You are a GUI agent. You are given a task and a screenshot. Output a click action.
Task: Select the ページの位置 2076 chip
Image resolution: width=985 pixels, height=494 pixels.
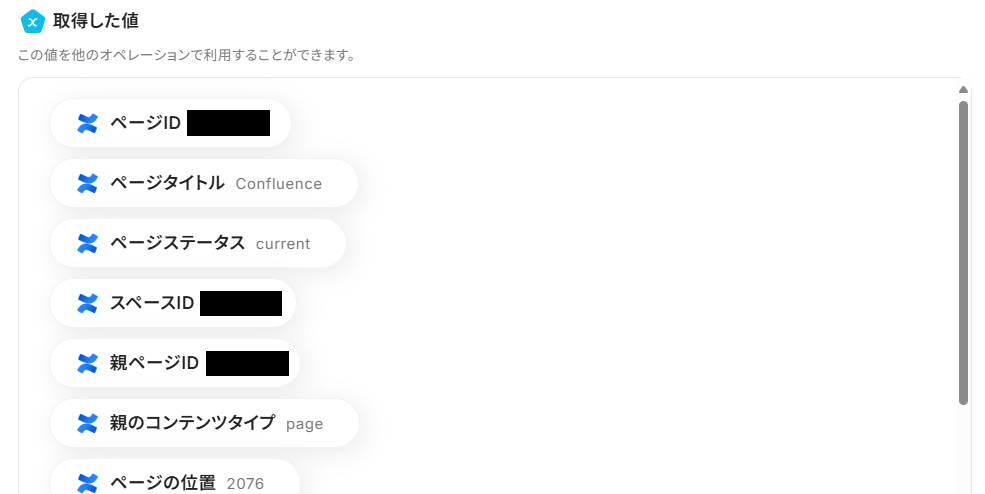pyautogui.click(x=174, y=482)
